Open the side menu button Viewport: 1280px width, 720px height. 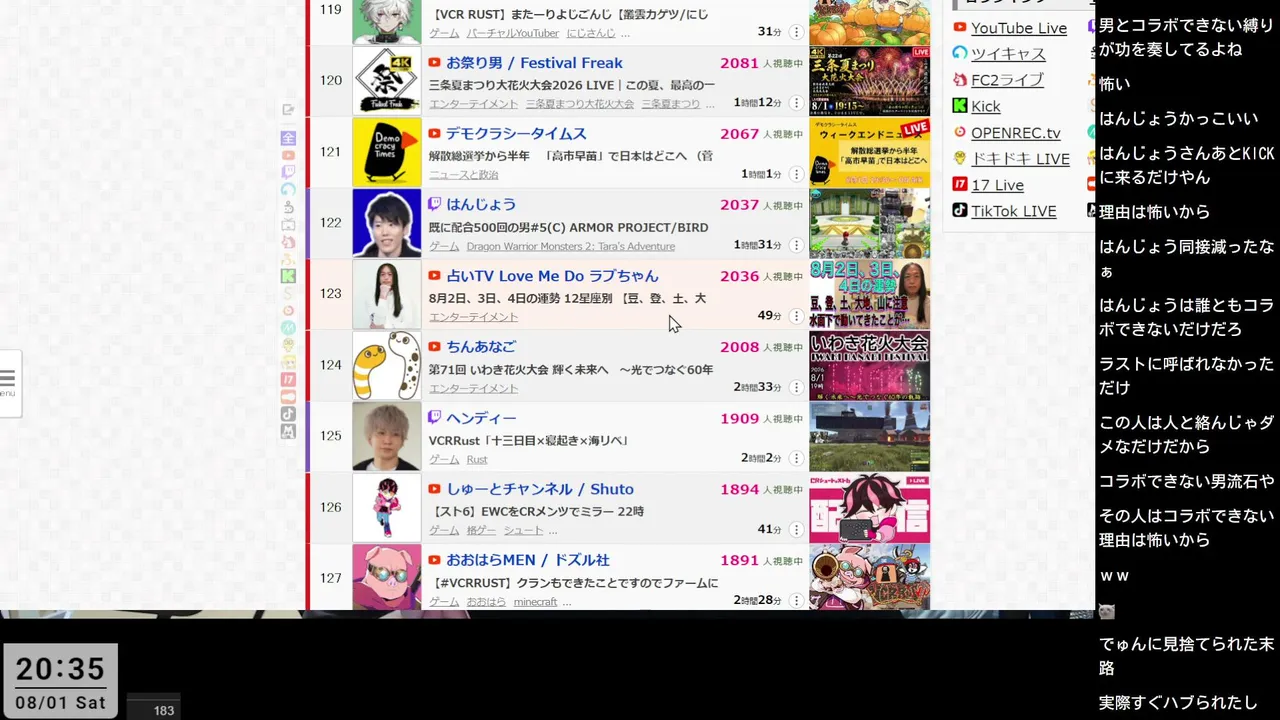point(8,383)
